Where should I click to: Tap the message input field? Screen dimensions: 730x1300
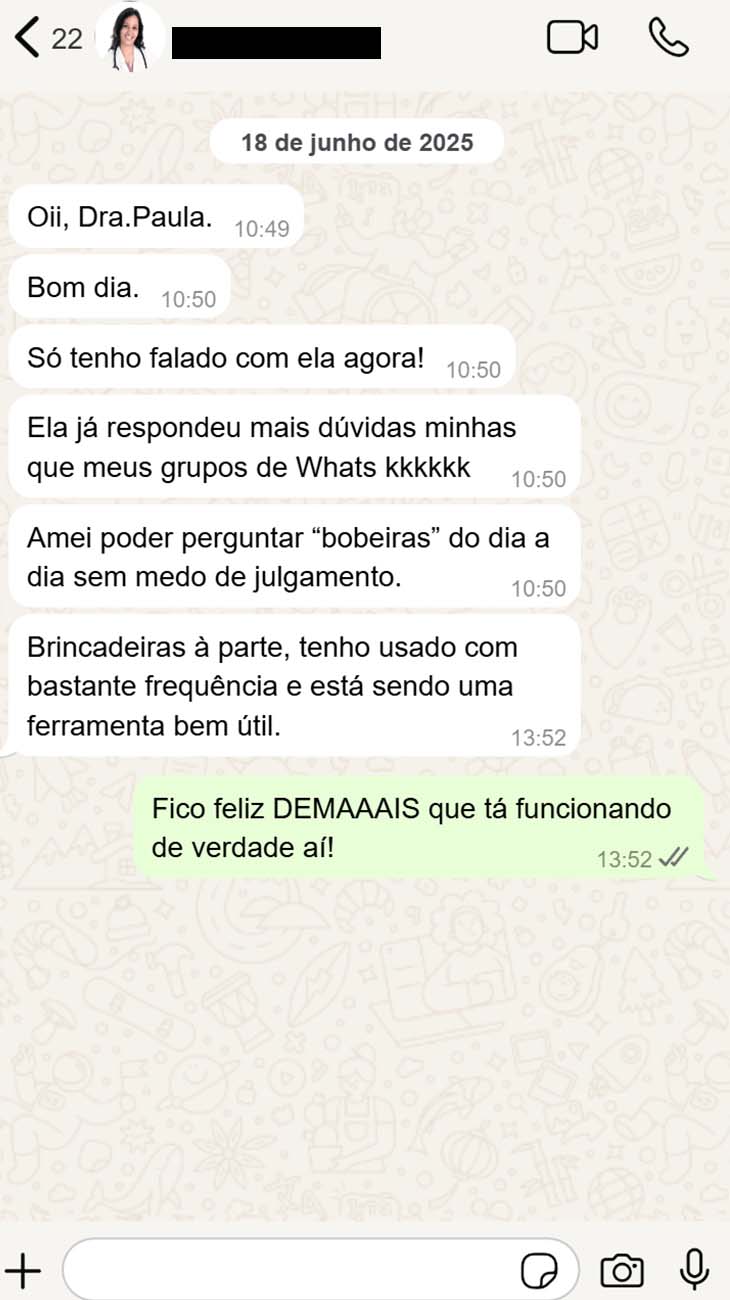pos(290,1271)
